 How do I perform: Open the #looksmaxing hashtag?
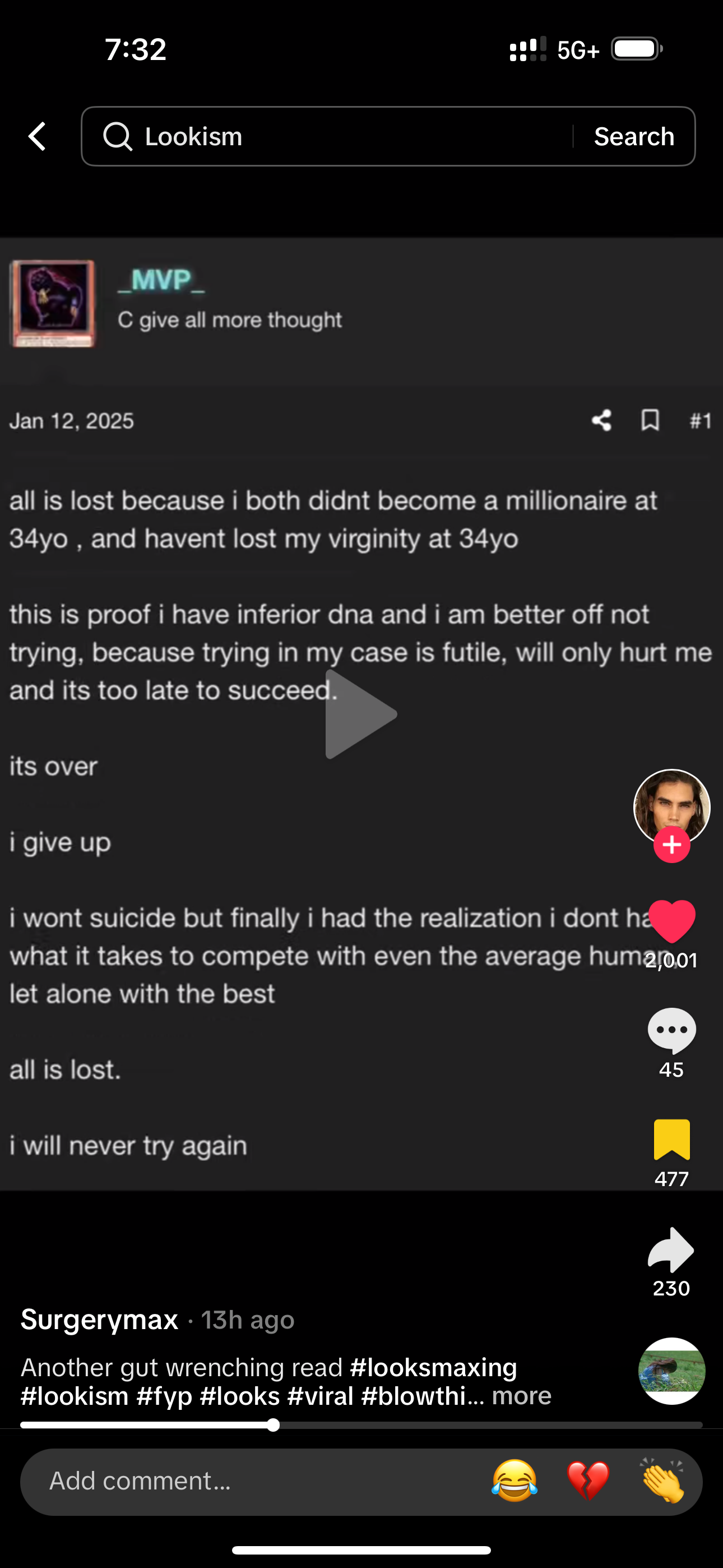[433, 1367]
